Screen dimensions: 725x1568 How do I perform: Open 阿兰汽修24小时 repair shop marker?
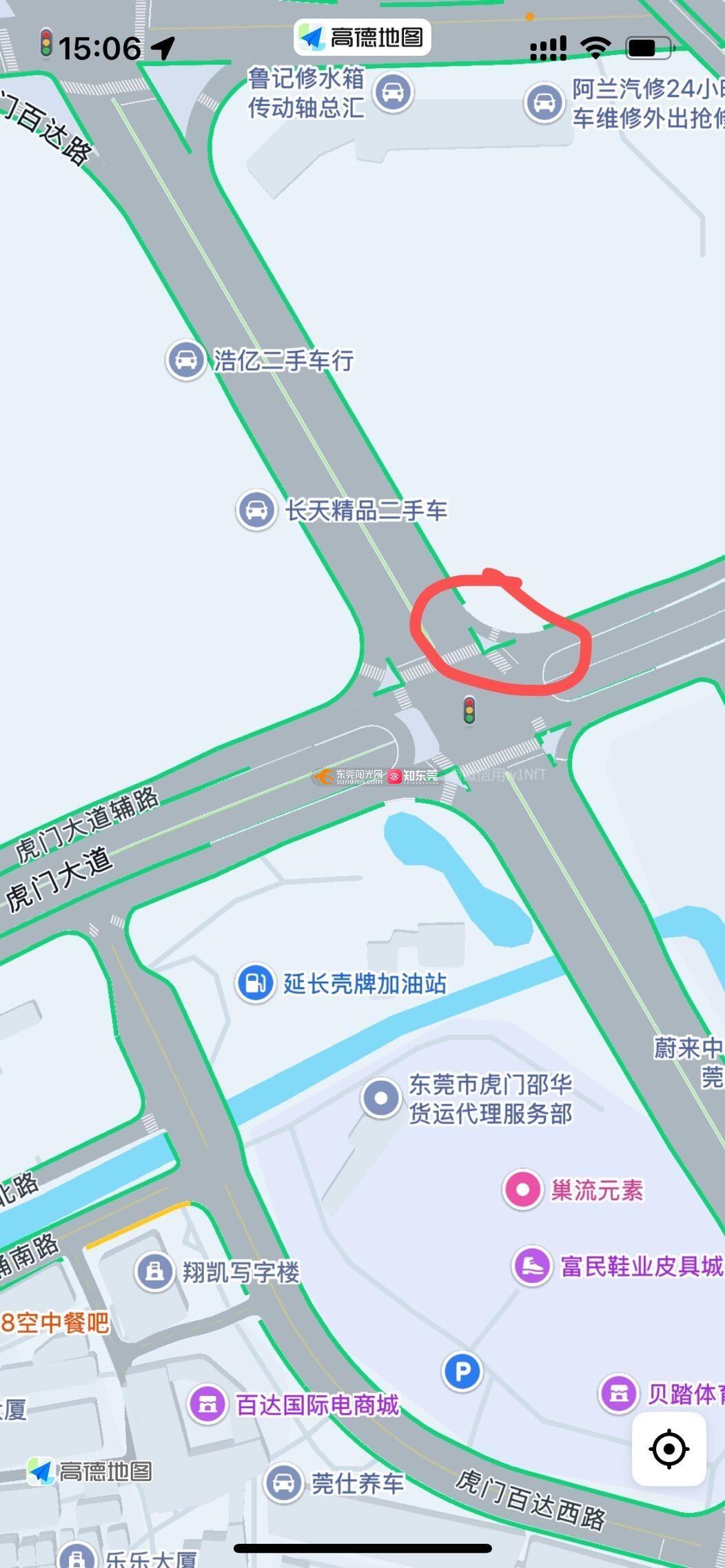(x=544, y=103)
